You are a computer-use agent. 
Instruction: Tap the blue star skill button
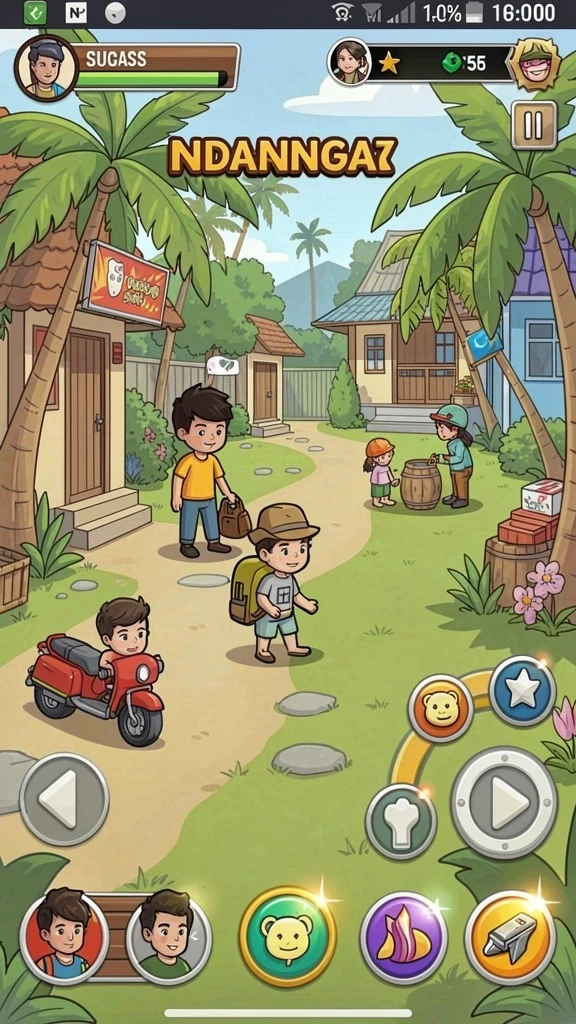[522, 690]
